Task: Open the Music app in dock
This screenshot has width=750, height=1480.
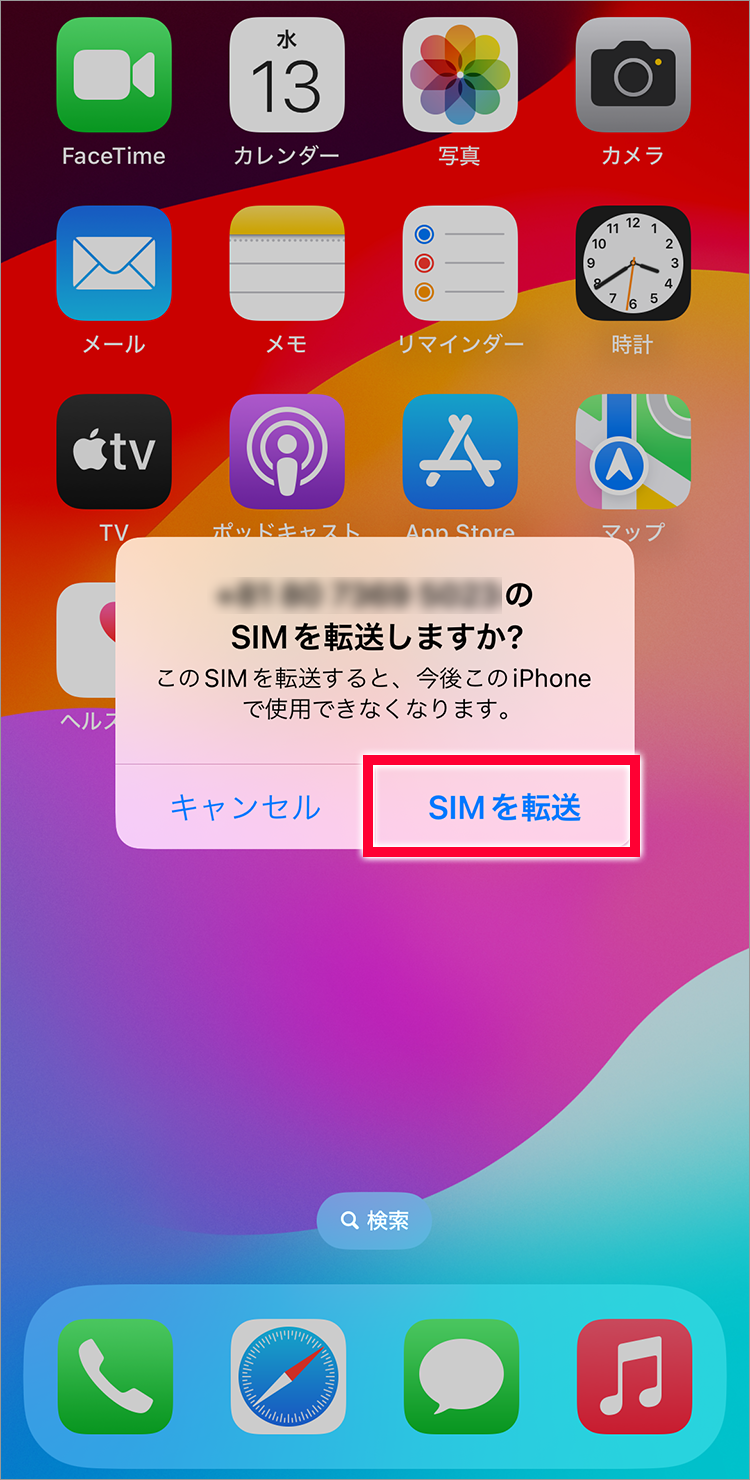Action: coord(633,1376)
